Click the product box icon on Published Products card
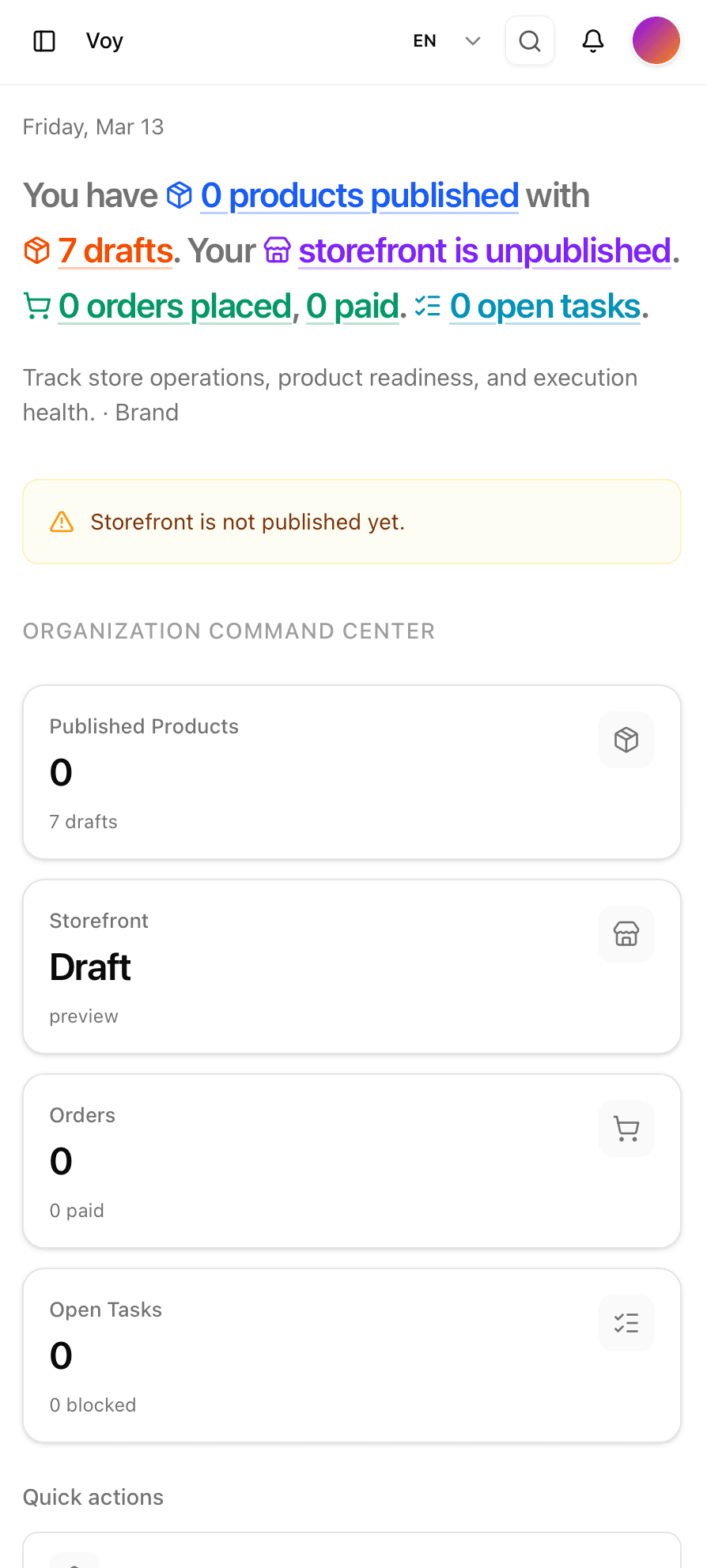This screenshot has width=707, height=1568. point(626,740)
